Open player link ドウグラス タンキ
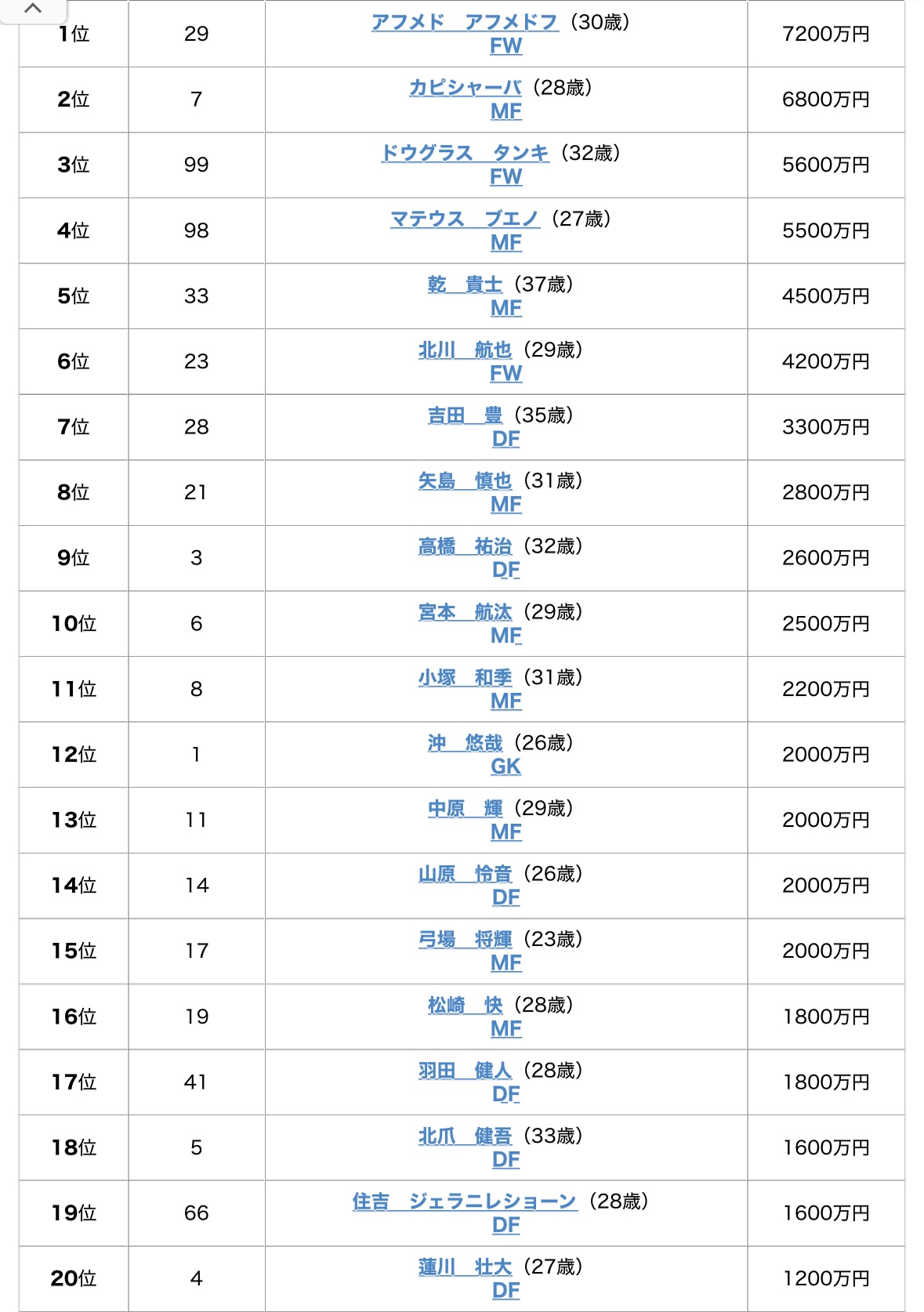 pos(465,153)
